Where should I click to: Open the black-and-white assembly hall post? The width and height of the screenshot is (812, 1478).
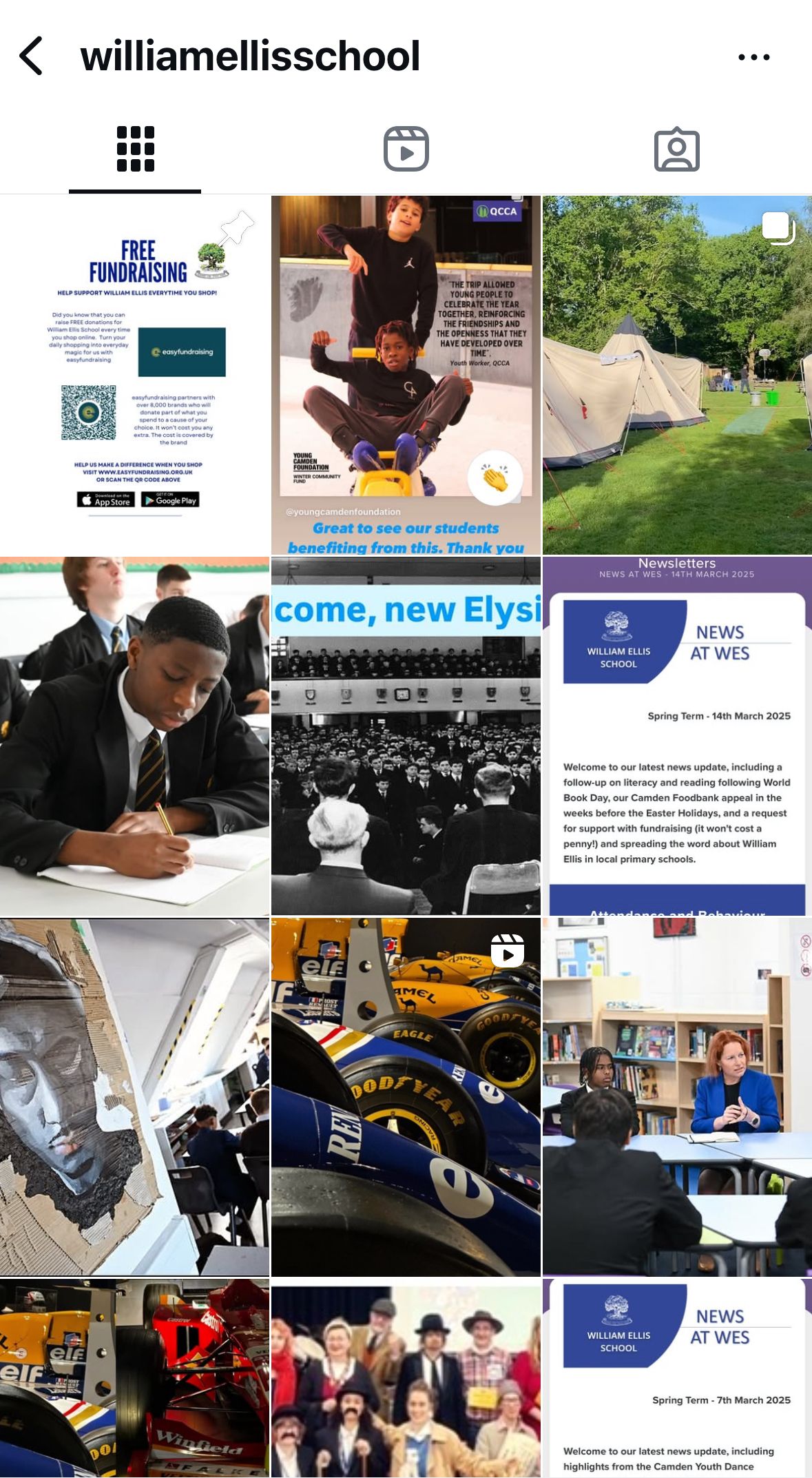pos(406,736)
